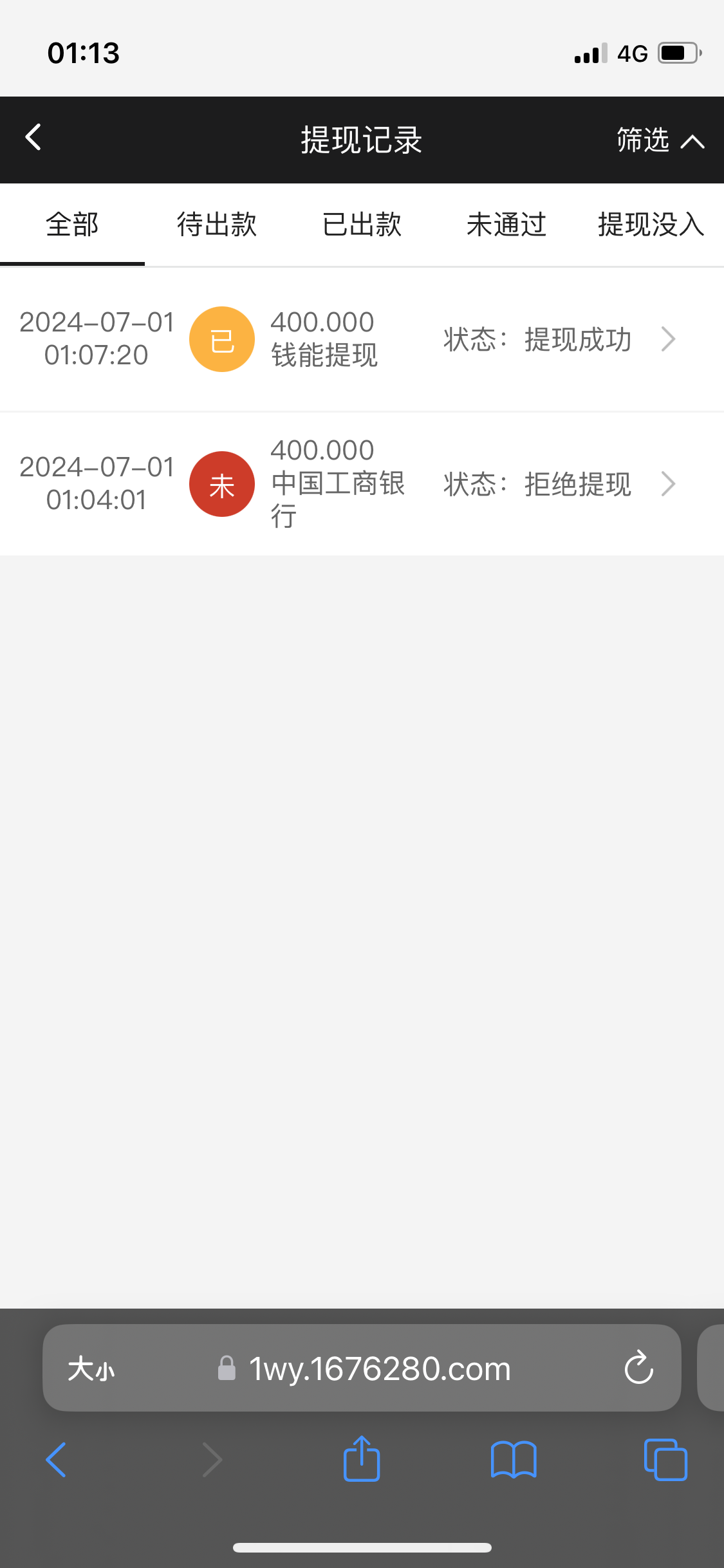The image size is (724, 1568).
Task: Select the 全部 tab
Action: (x=72, y=225)
